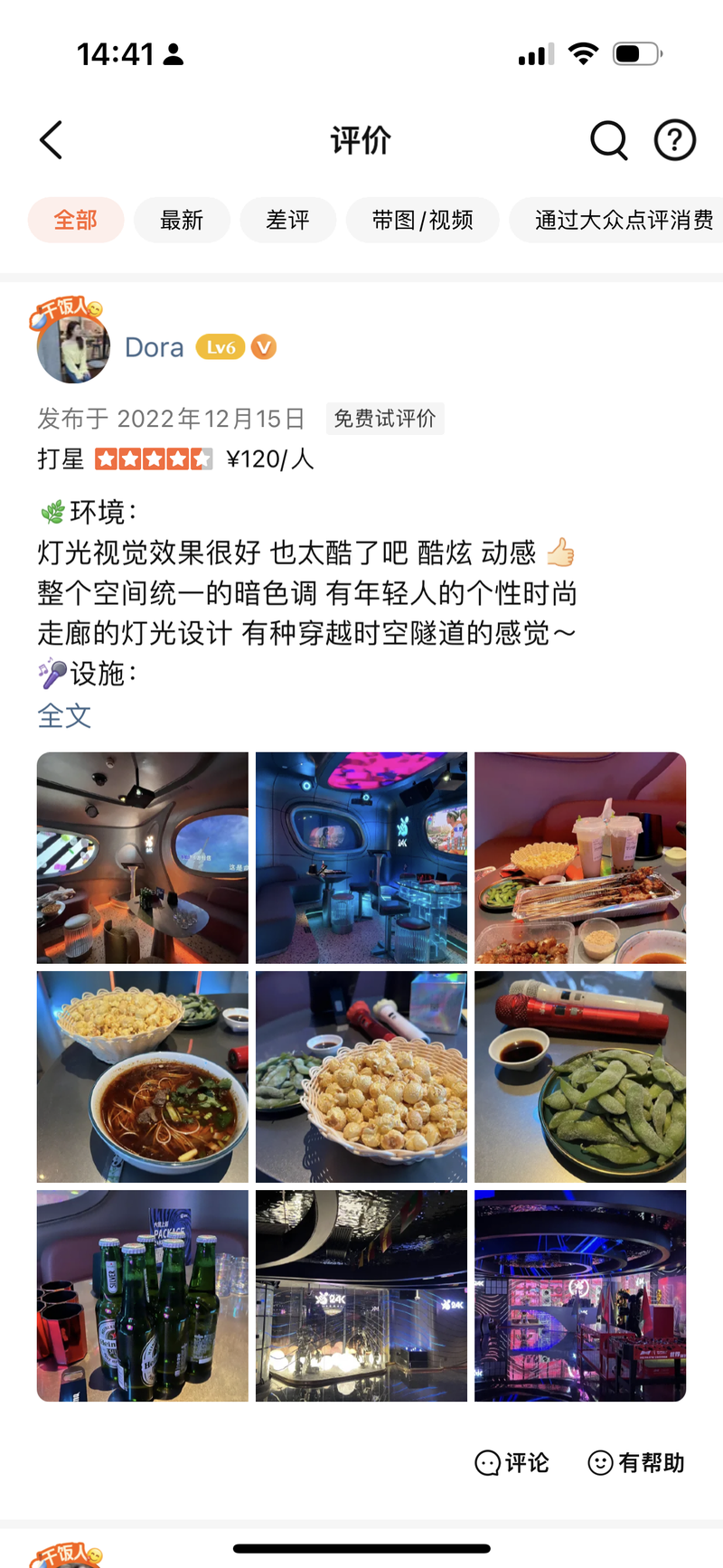
Task: Click Dora's username link
Action: (x=154, y=347)
